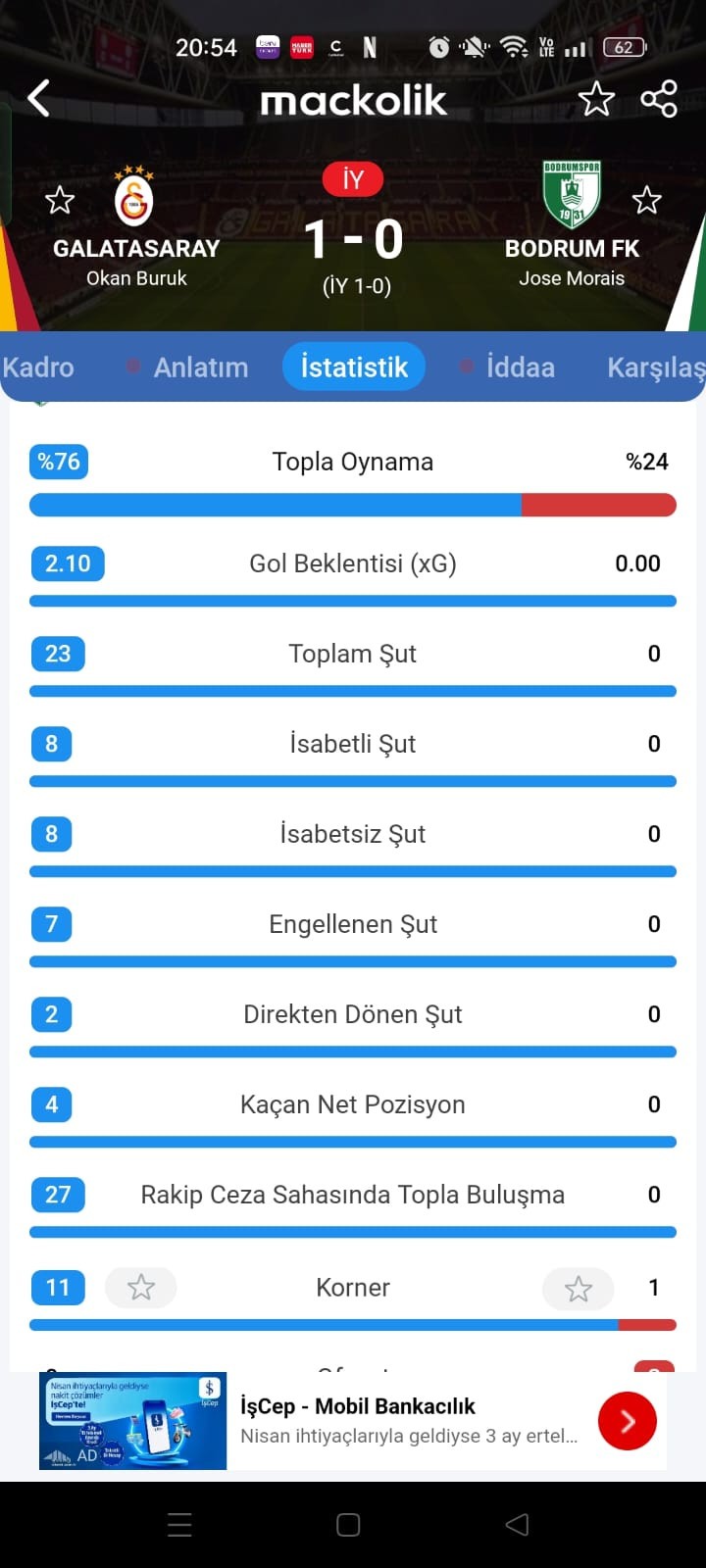Viewport: 706px width, 1568px height.
Task: Favorite the Bodrum FK team
Action: click(x=646, y=201)
